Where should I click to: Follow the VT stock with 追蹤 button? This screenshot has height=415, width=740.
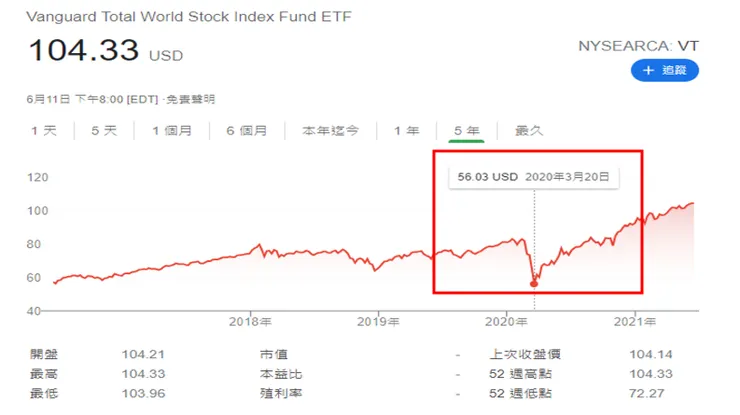click(664, 71)
